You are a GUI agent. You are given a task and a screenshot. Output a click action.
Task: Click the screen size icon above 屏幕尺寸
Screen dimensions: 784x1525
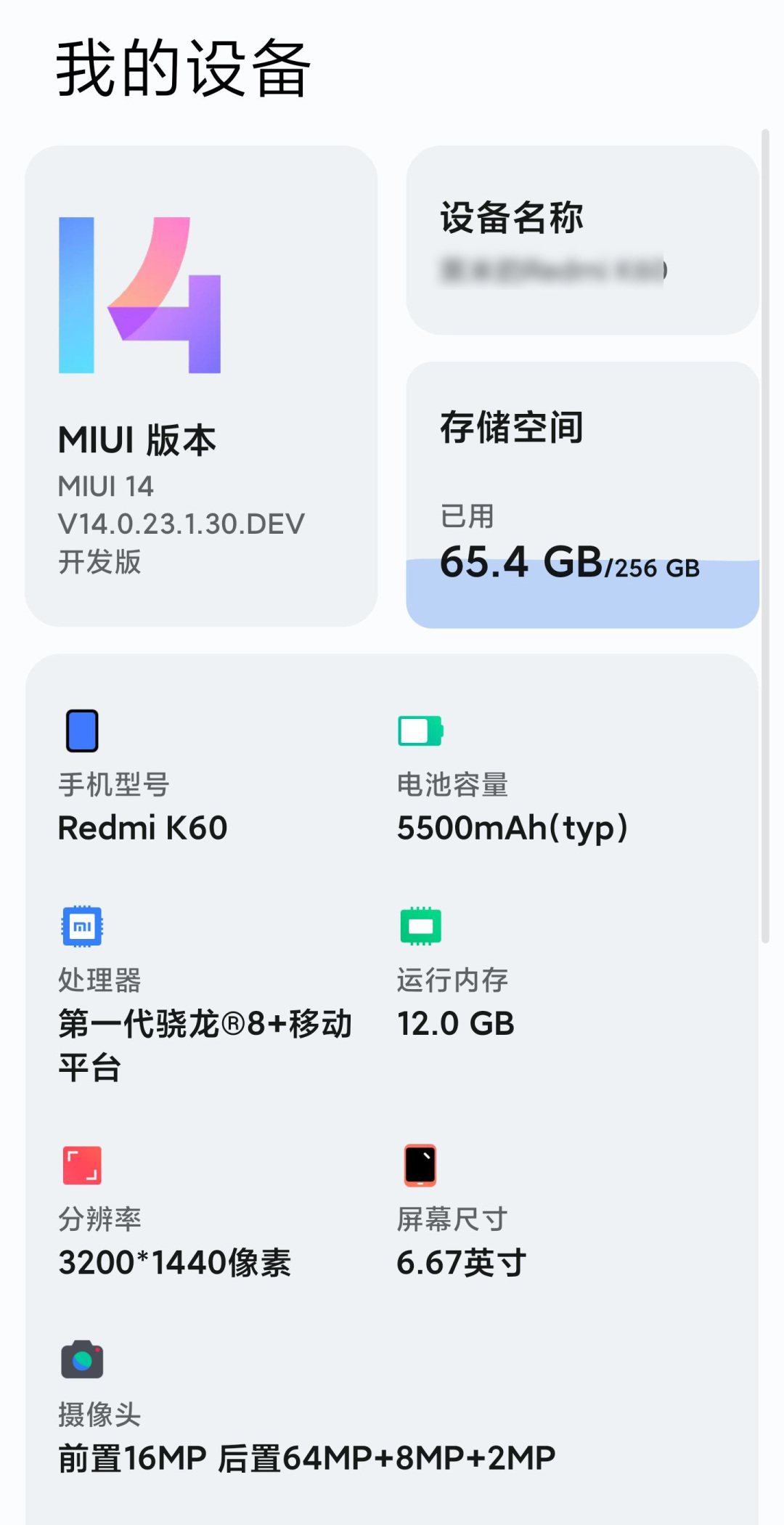(420, 1163)
